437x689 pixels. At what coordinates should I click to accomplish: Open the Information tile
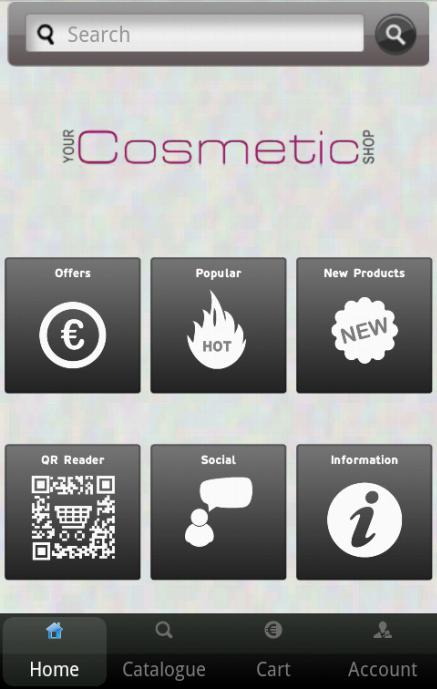click(x=364, y=512)
